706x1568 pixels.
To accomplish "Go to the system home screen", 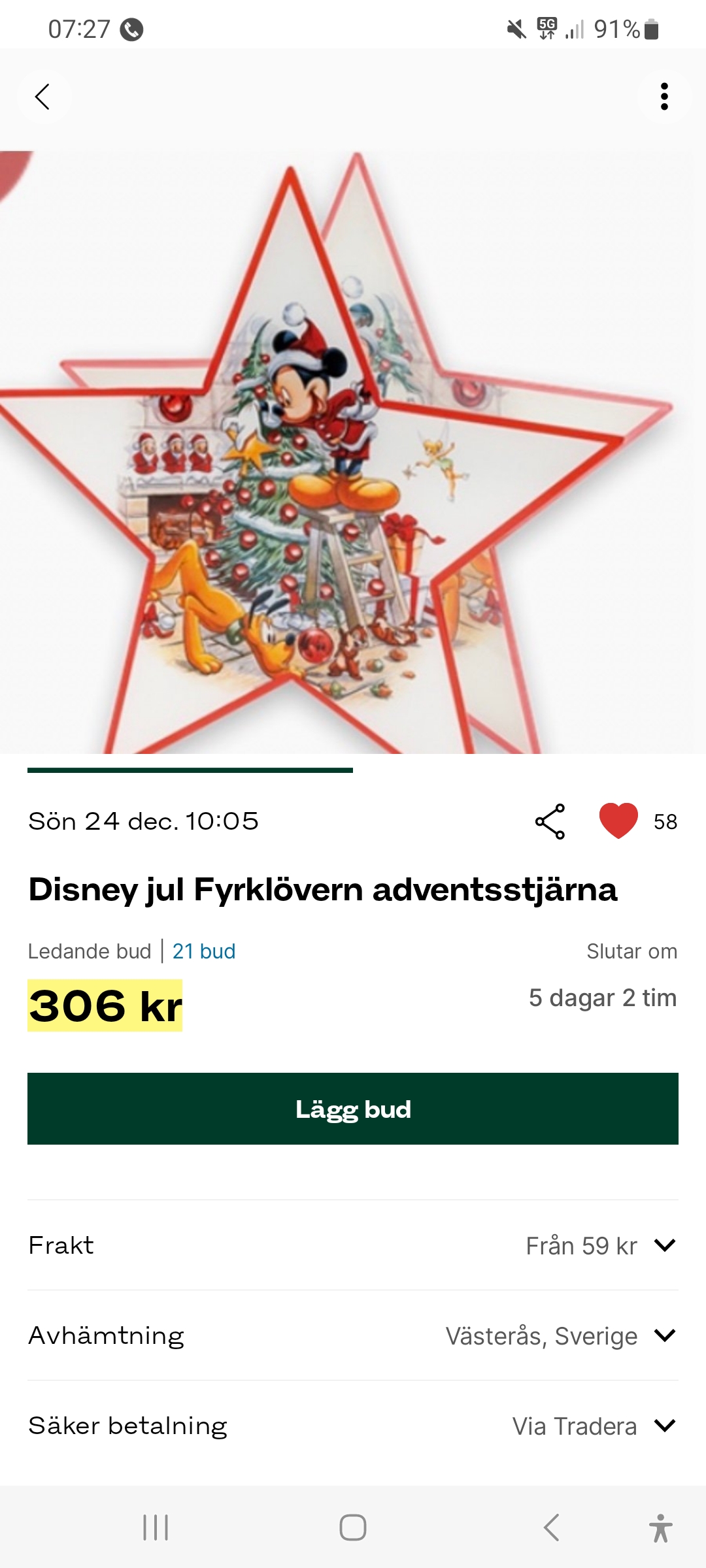I will point(353,1527).
